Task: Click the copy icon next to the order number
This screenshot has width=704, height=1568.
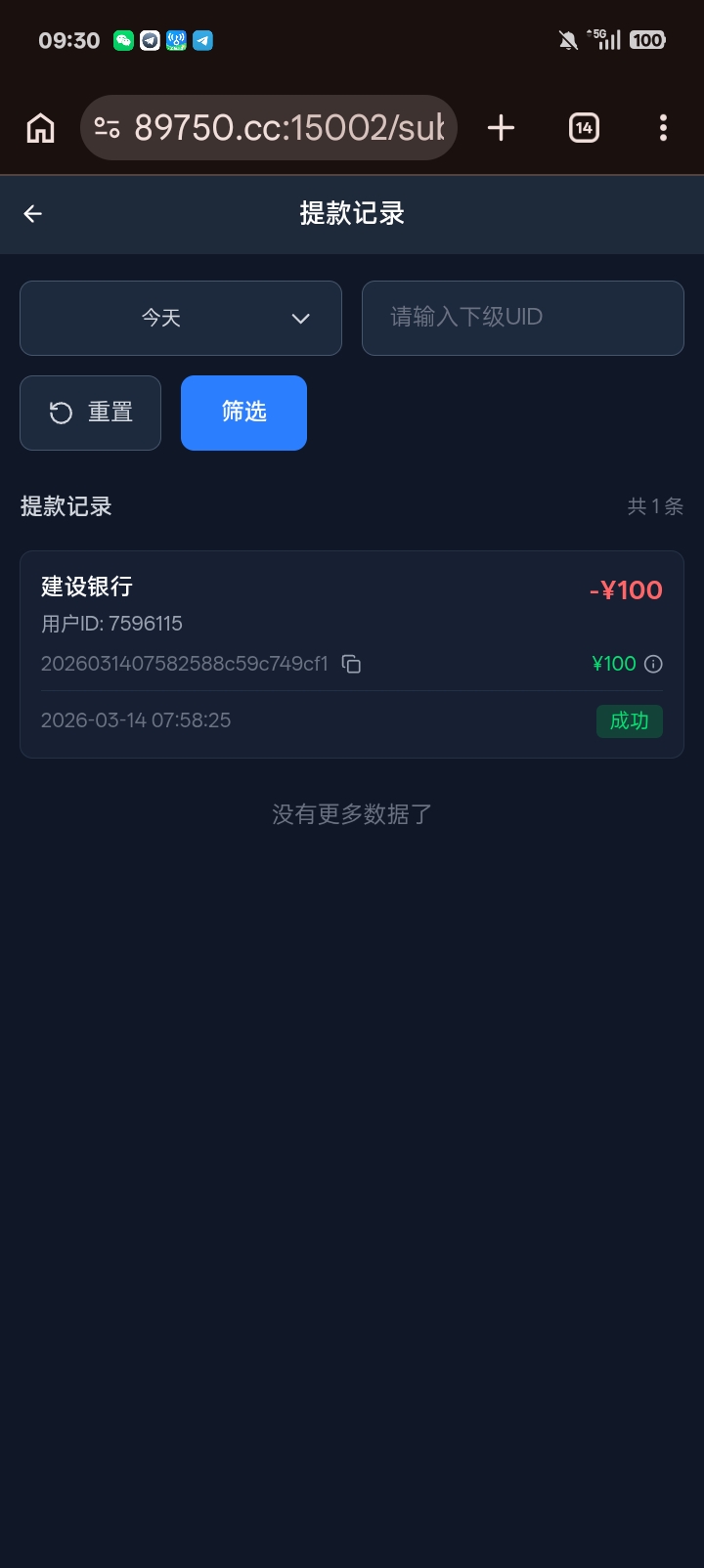Action: (x=350, y=664)
